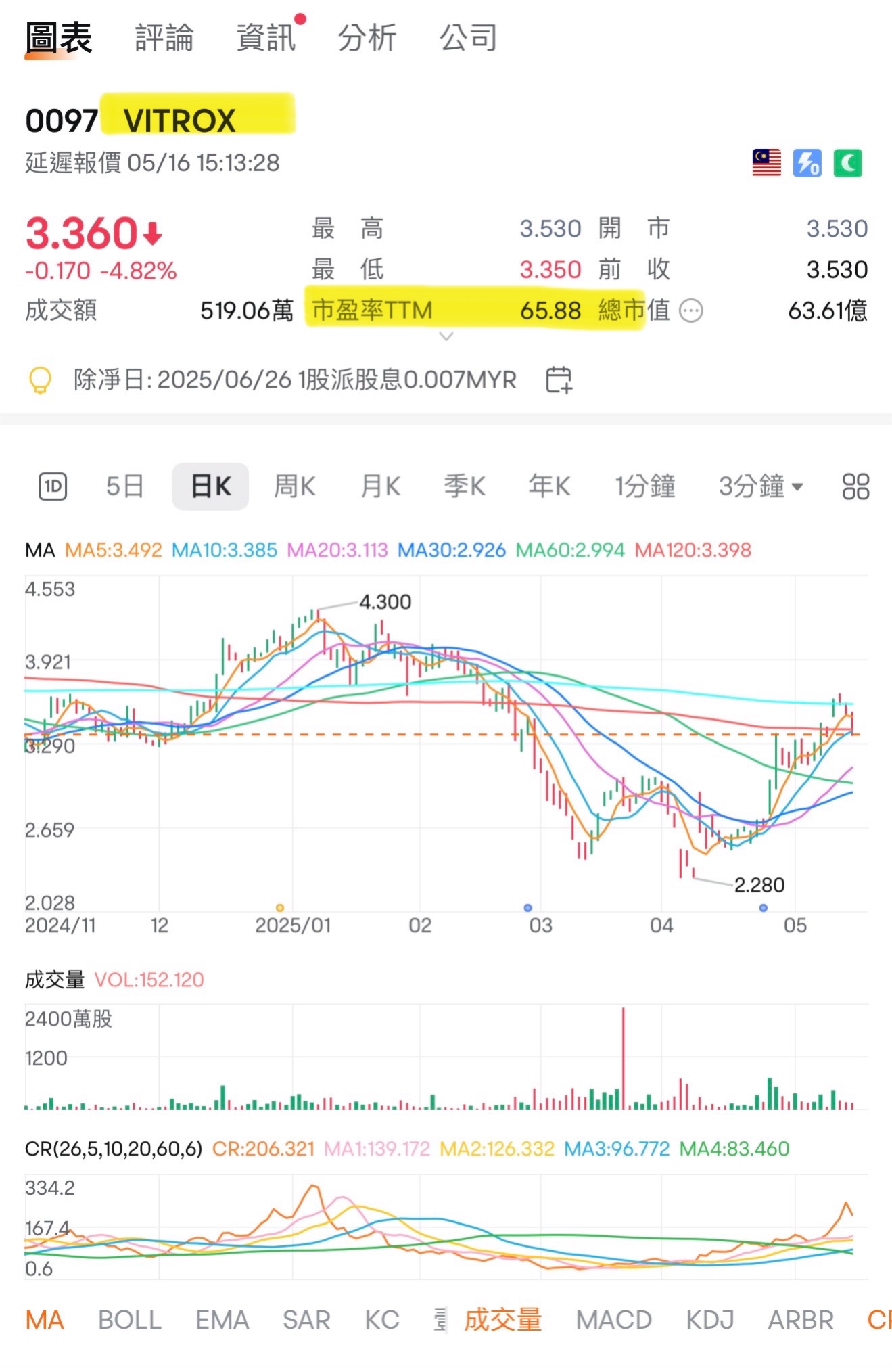Tap the 總市值 info icon
Screen dimensions: 892x1372
(690, 311)
